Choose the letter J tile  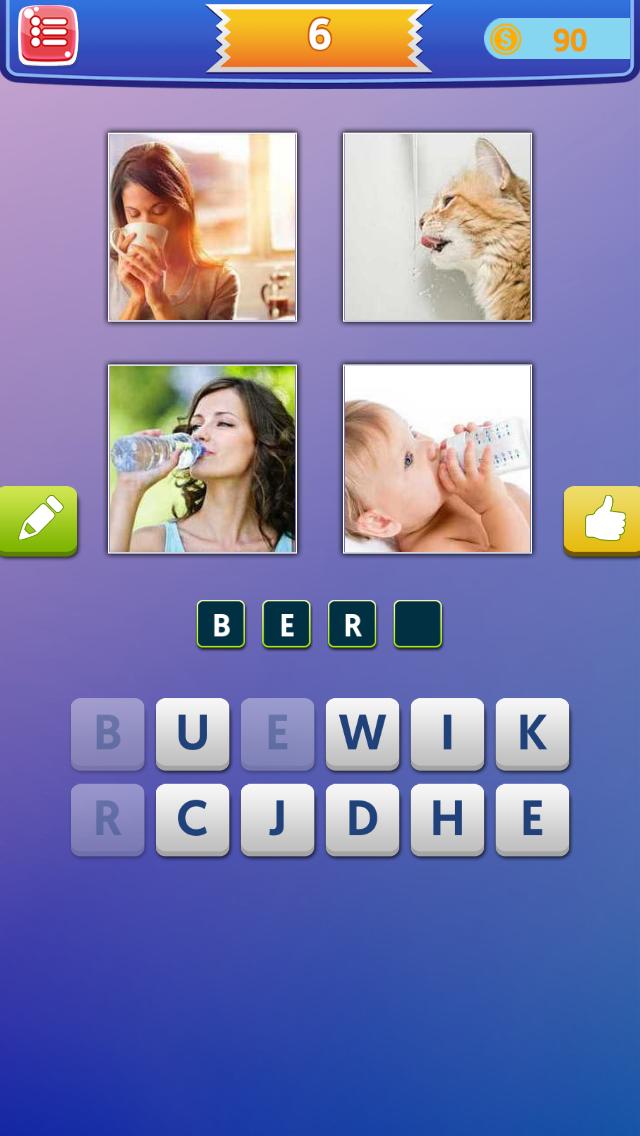[277, 819]
